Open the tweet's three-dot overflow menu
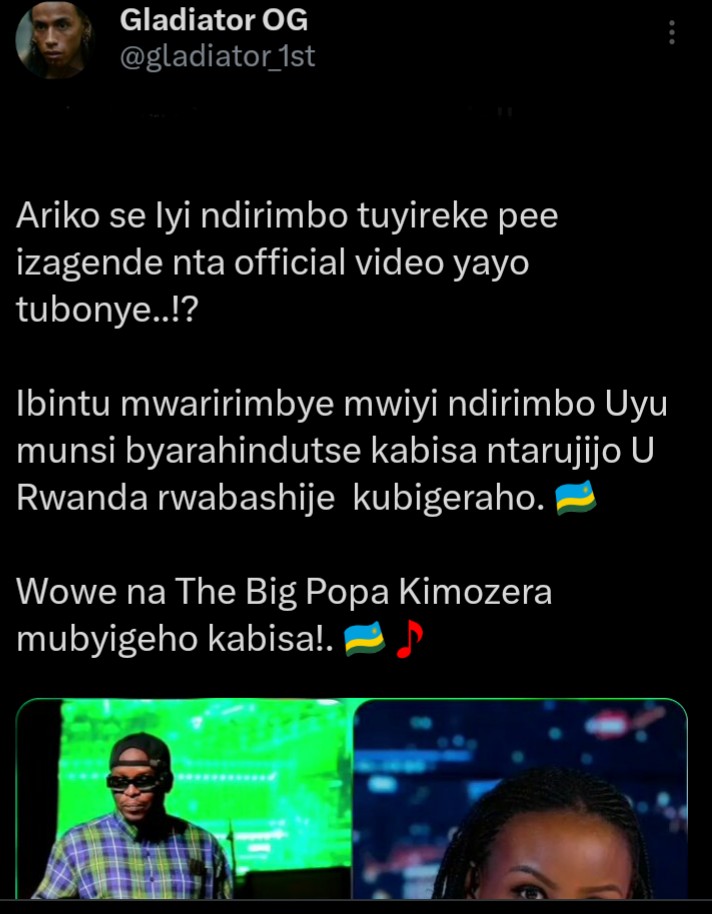 pos(672,33)
